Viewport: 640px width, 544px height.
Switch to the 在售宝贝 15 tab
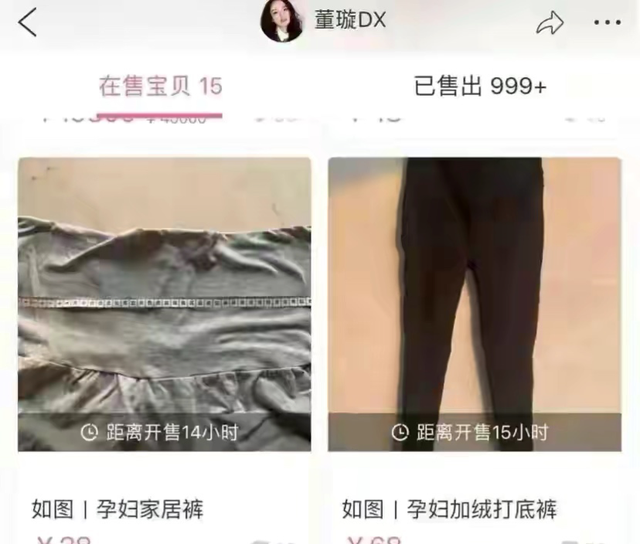(x=160, y=86)
